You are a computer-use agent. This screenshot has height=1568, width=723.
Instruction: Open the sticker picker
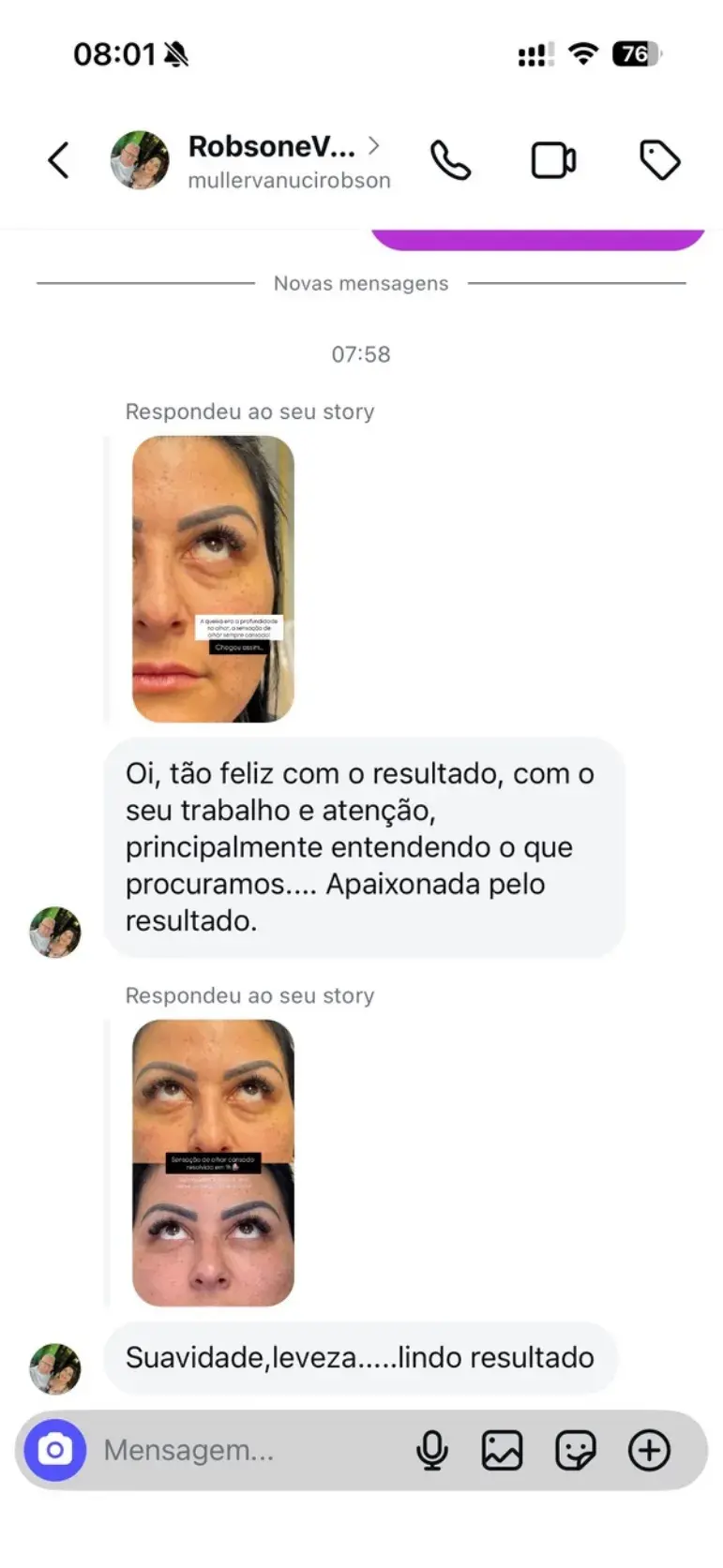tap(575, 1450)
